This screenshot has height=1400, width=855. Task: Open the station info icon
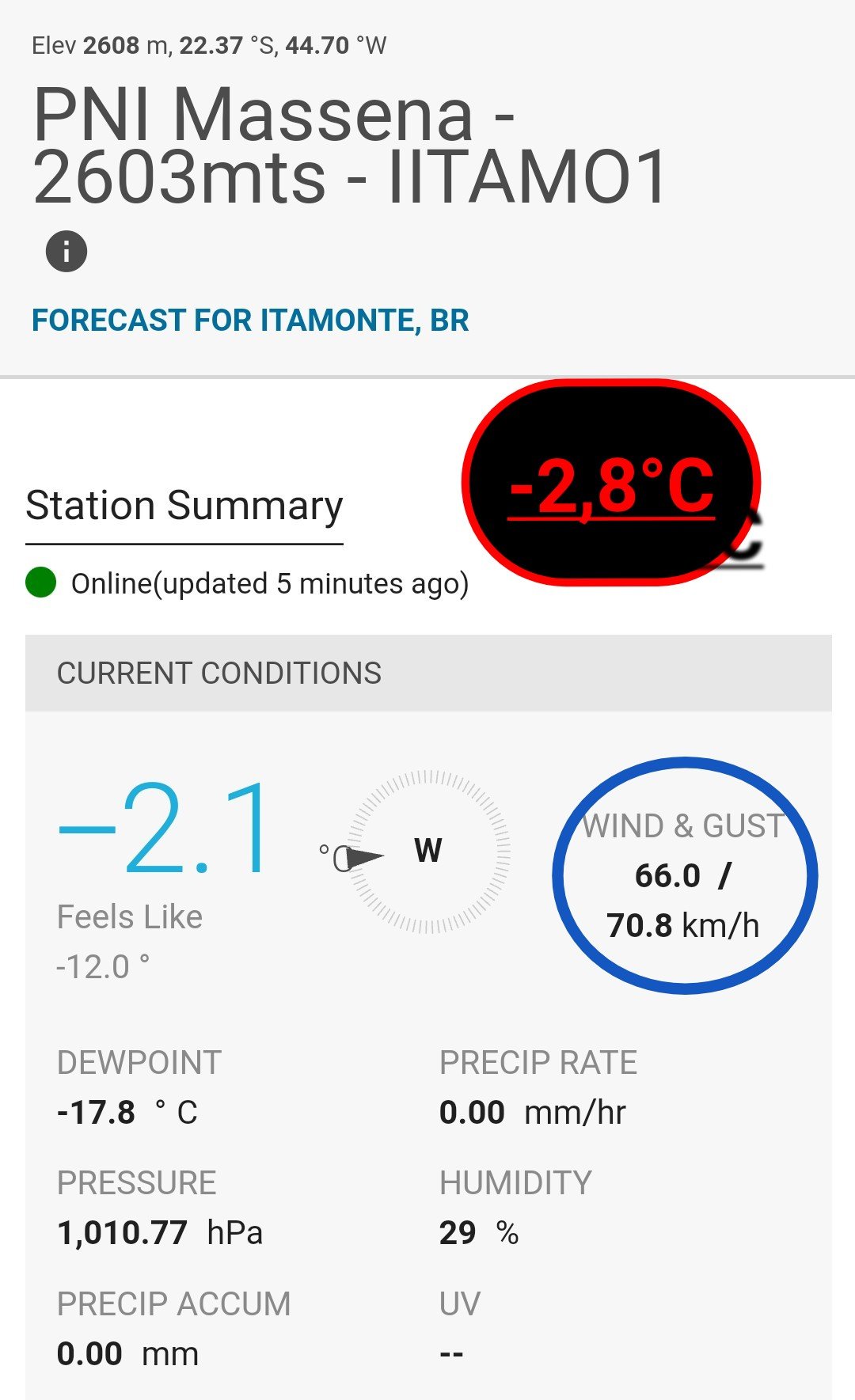pyautogui.click(x=66, y=252)
